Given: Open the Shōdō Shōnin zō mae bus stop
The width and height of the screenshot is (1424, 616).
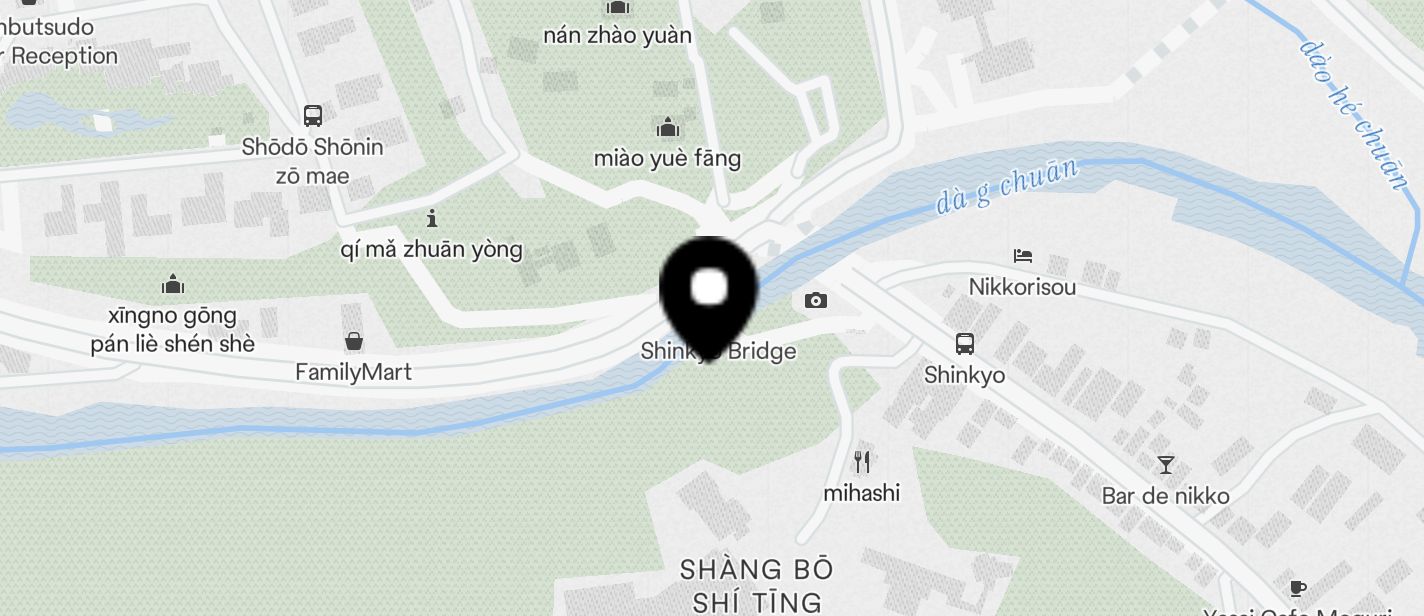Looking at the screenshot, I should pyautogui.click(x=313, y=116).
